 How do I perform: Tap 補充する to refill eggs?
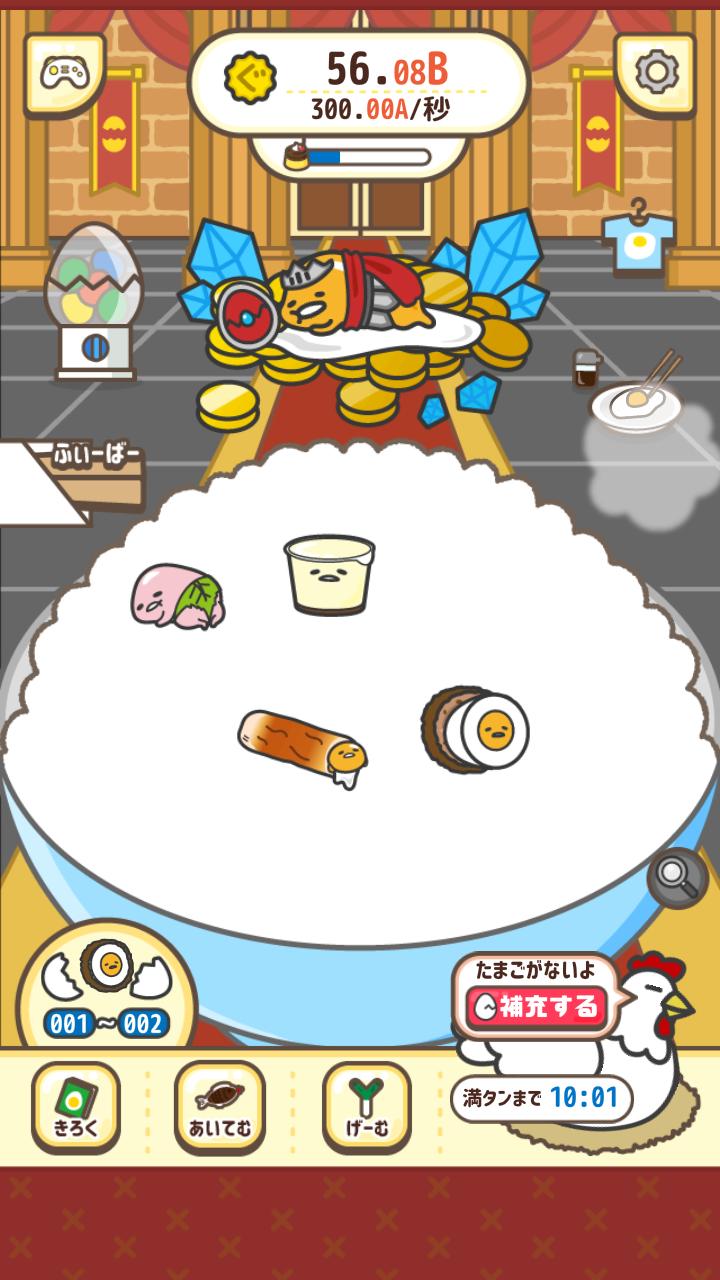(x=536, y=1006)
